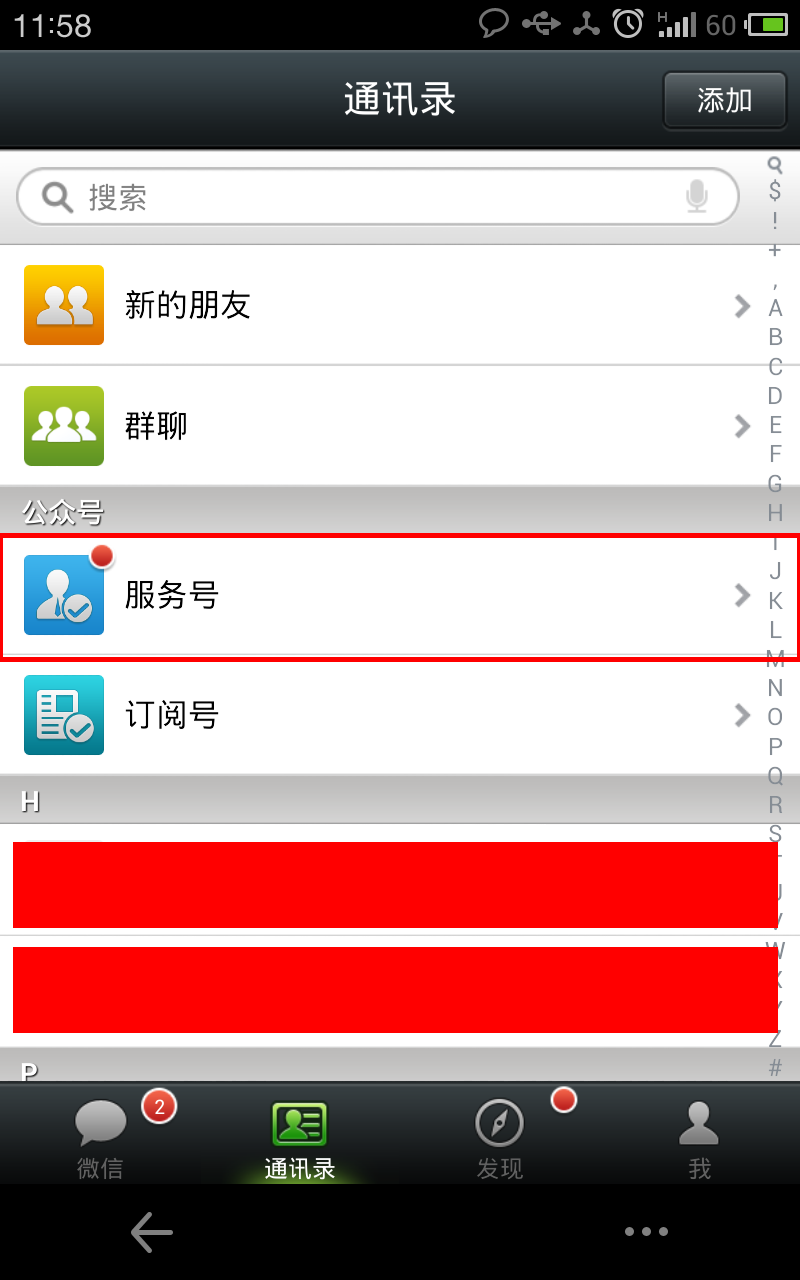Open 服务号
Viewport: 800px width, 1280px height.
coord(400,597)
